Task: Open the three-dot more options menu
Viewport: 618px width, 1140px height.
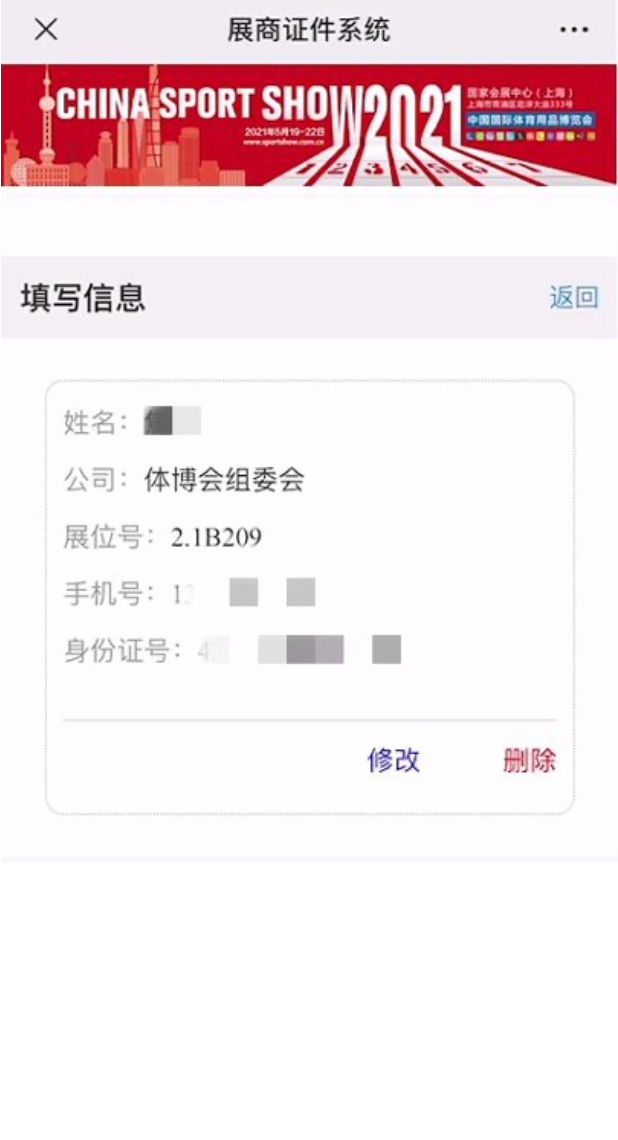Action: [x=574, y=30]
